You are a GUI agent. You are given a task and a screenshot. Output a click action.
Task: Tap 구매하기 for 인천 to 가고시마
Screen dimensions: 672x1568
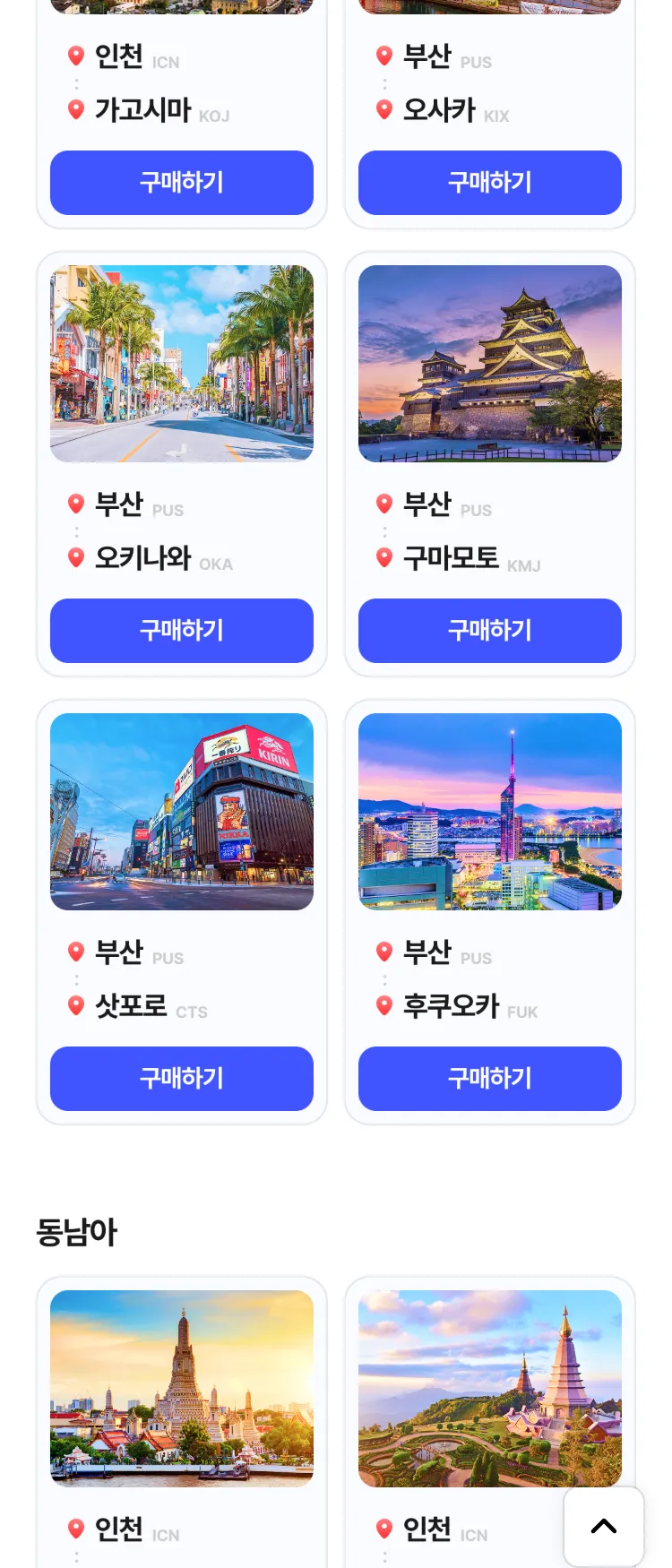[x=182, y=183]
